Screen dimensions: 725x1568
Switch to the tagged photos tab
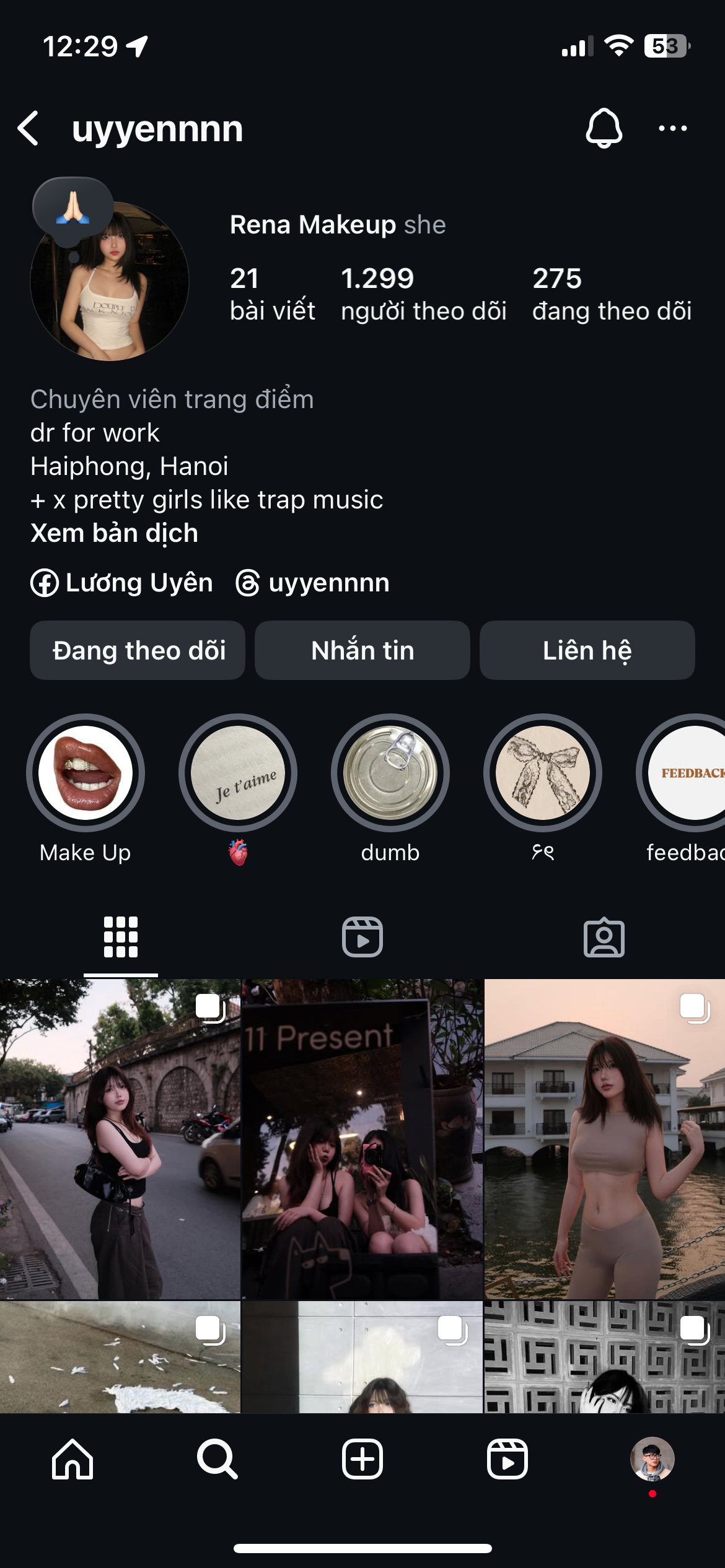tap(604, 937)
